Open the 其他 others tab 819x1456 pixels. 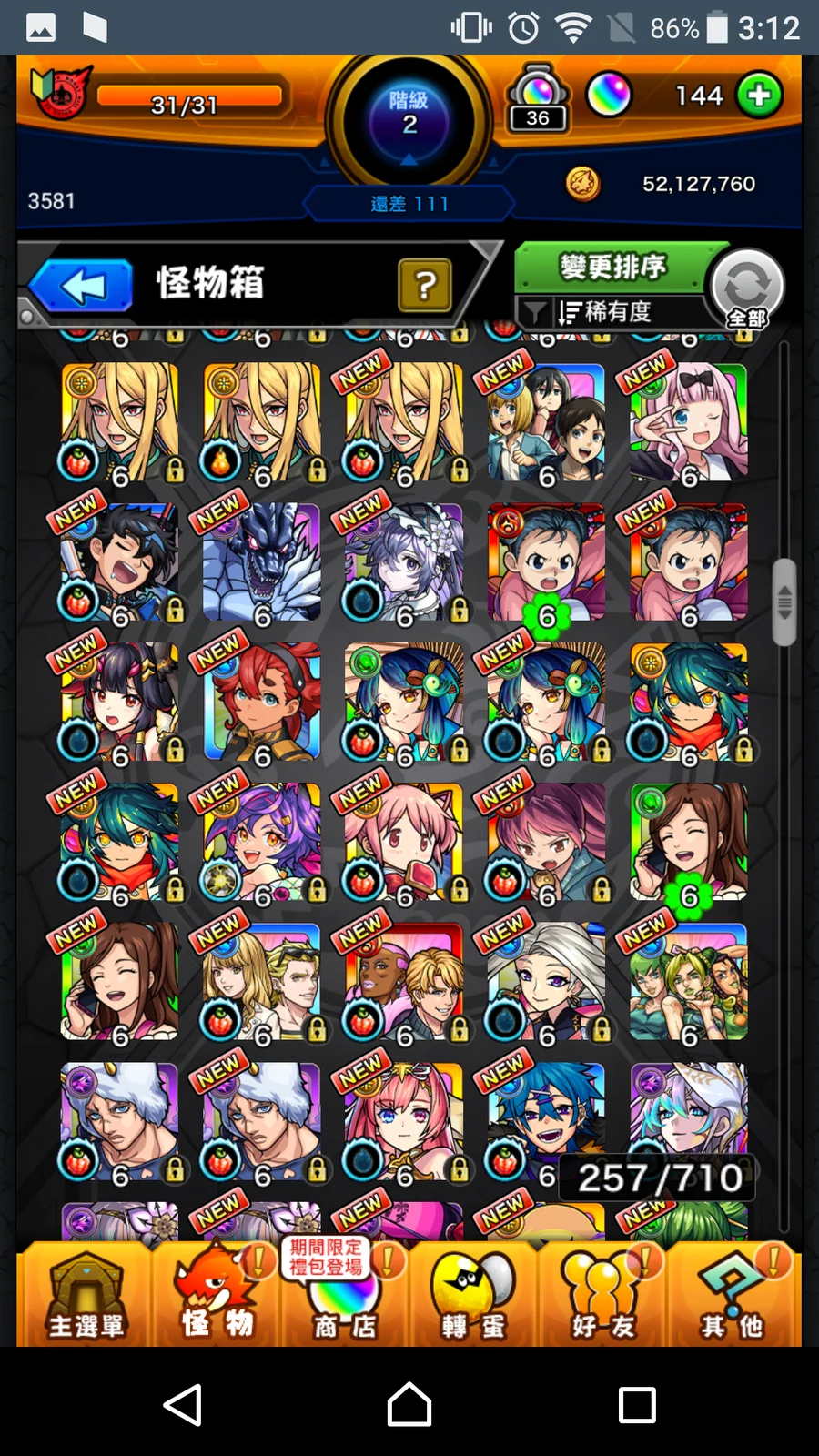point(732,1296)
